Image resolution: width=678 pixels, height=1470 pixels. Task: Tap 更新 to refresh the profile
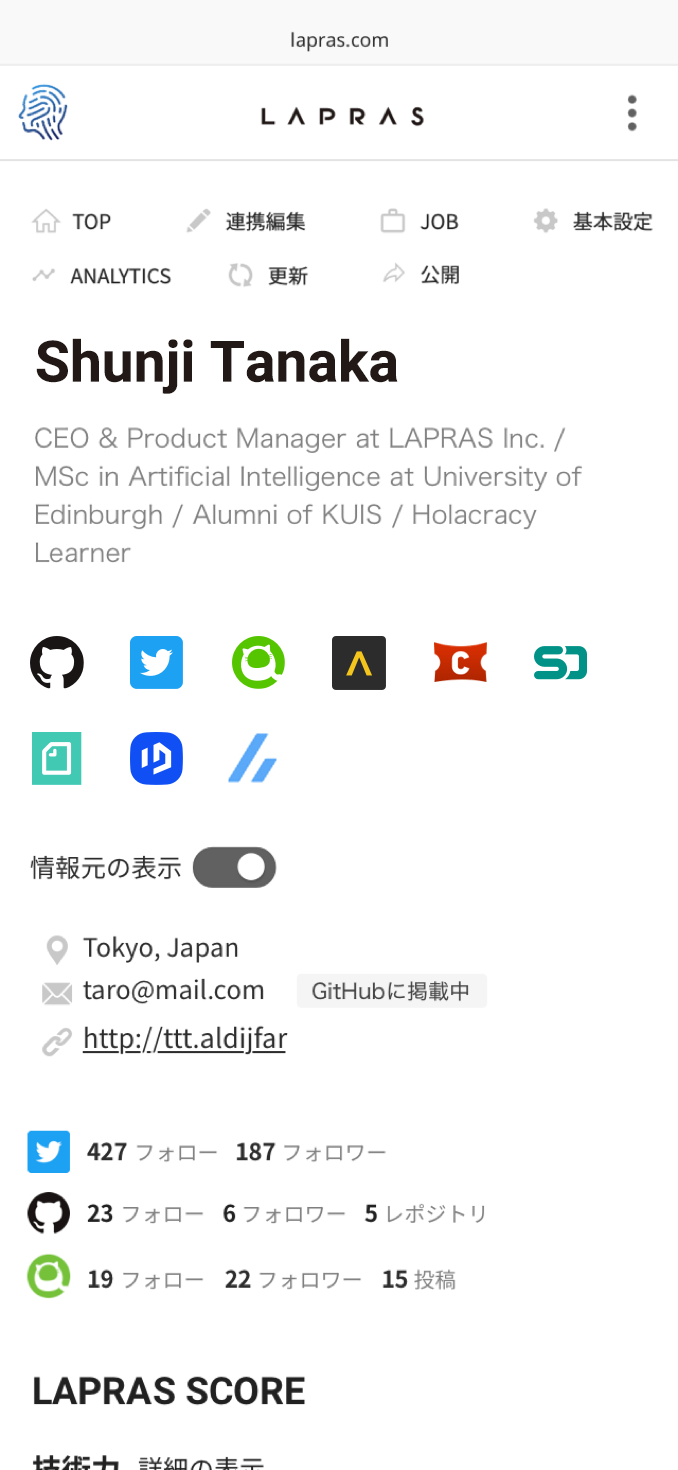pyautogui.click(x=268, y=275)
